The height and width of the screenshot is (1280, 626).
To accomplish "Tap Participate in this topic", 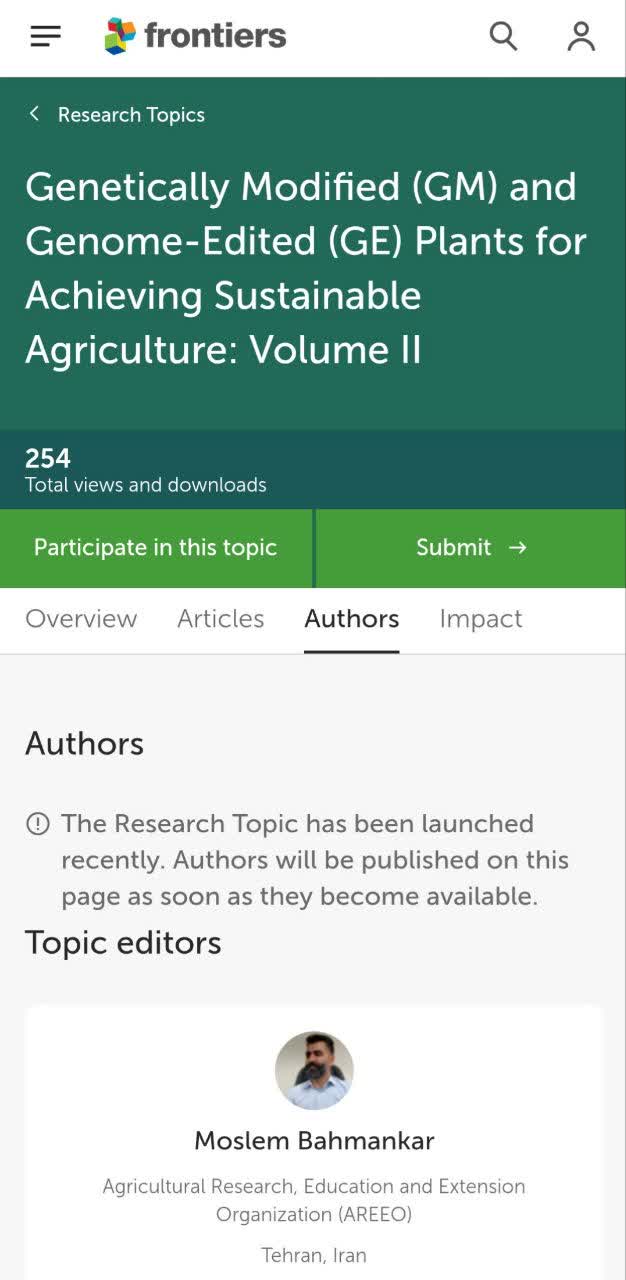I will (156, 548).
